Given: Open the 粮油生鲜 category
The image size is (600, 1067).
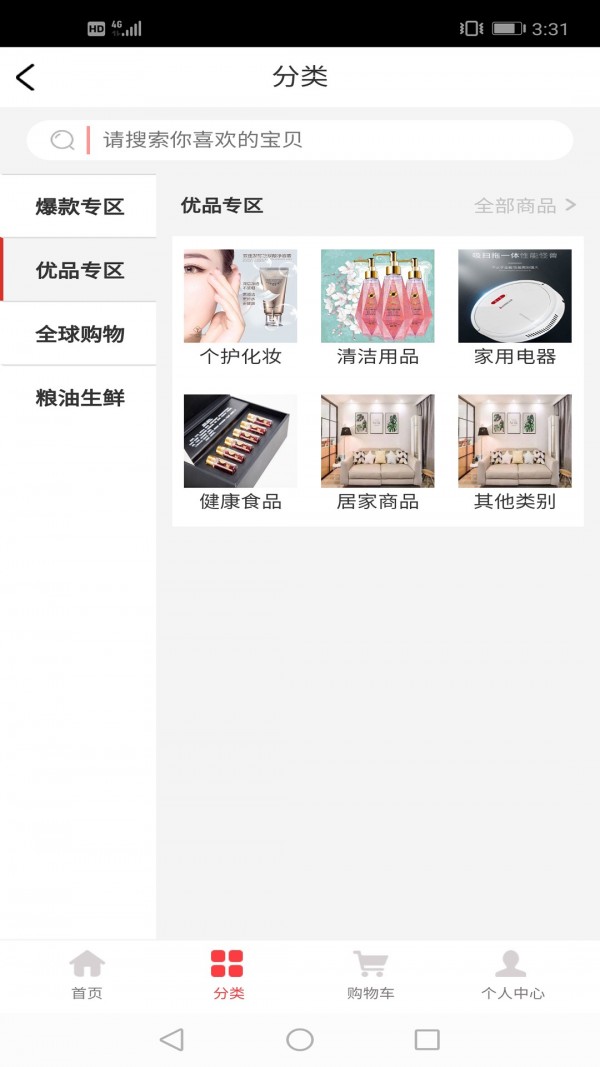Looking at the screenshot, I should [x=79, y=398].
